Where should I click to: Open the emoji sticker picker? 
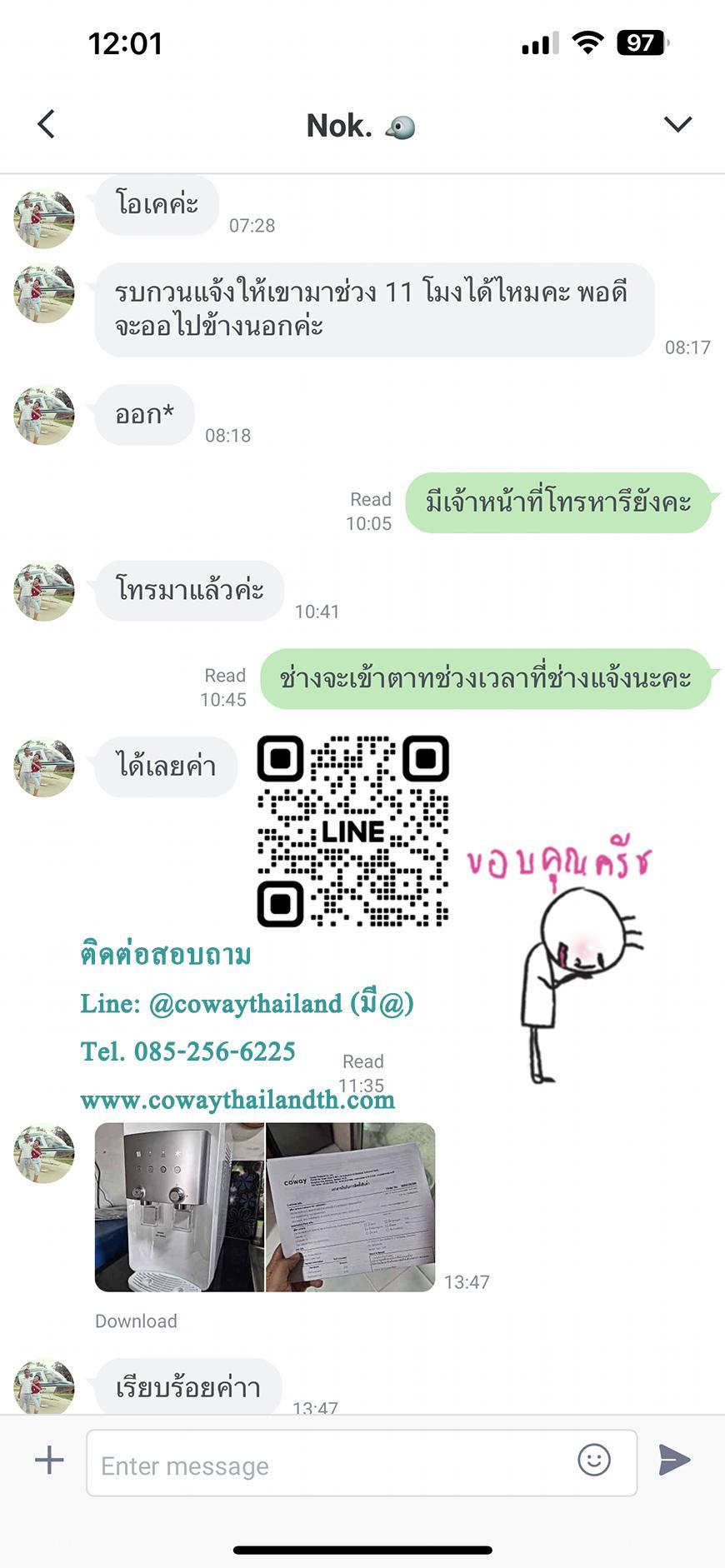click(x=593, y=1460)
